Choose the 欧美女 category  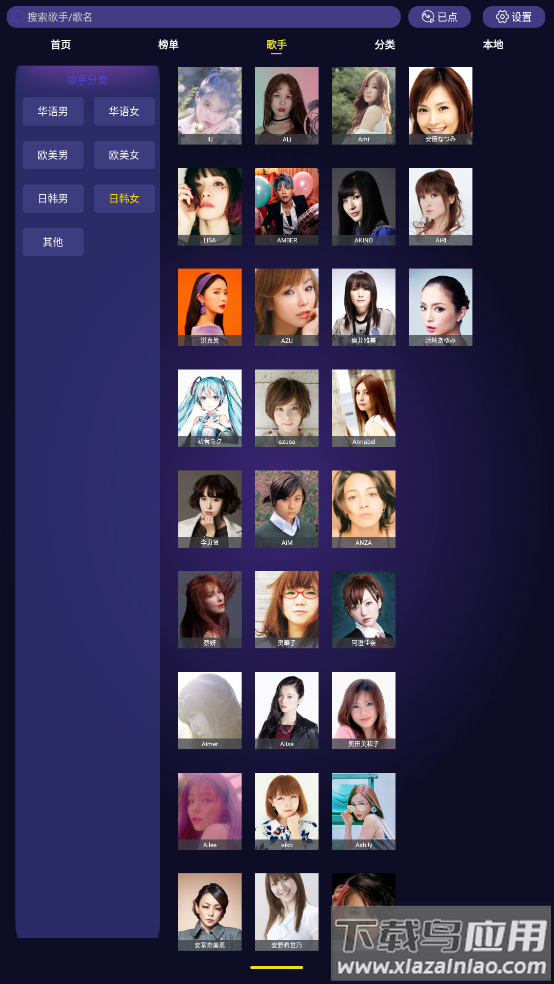124,155
